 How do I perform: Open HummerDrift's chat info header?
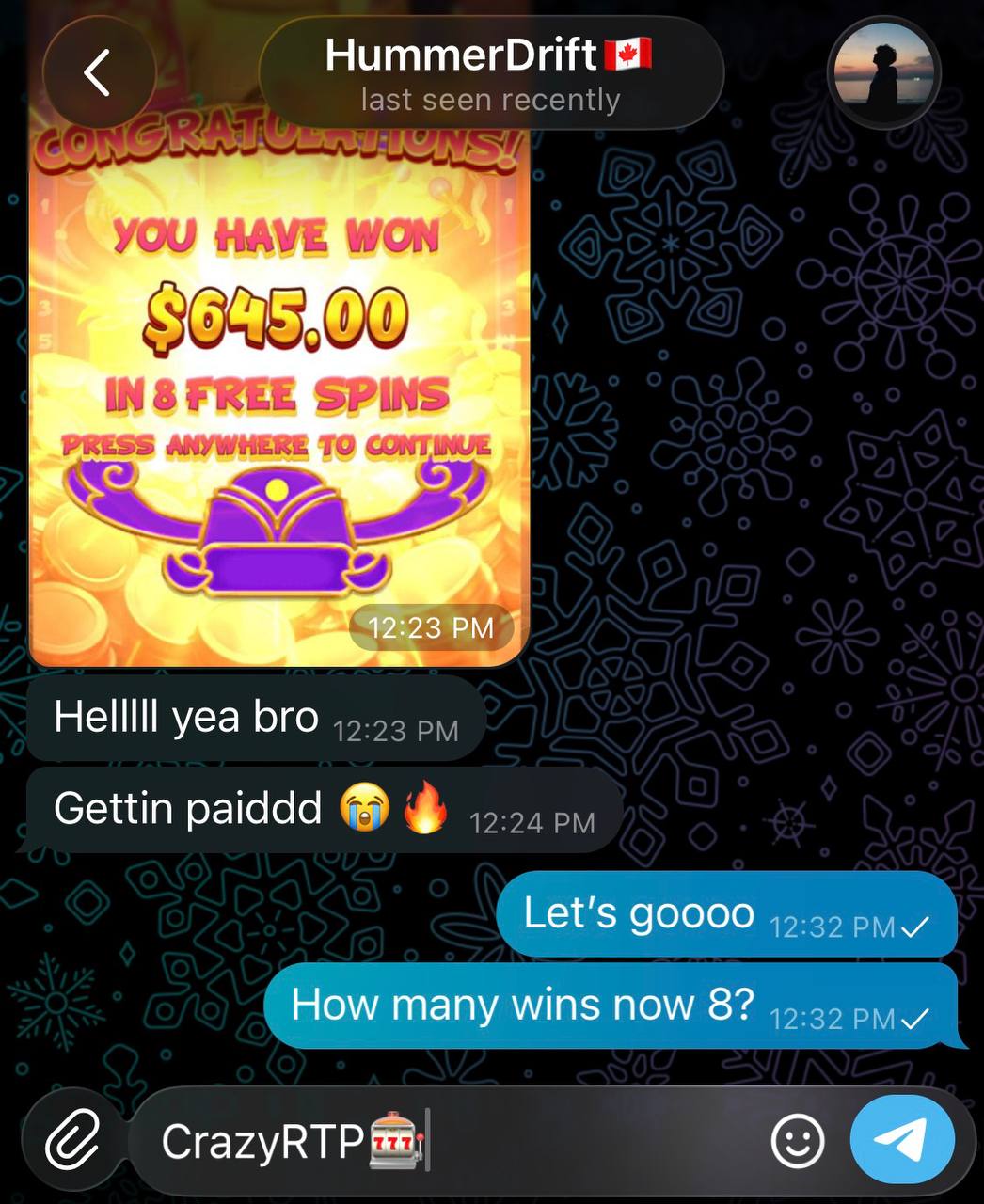pyautogui.click(x=490, y=73)
